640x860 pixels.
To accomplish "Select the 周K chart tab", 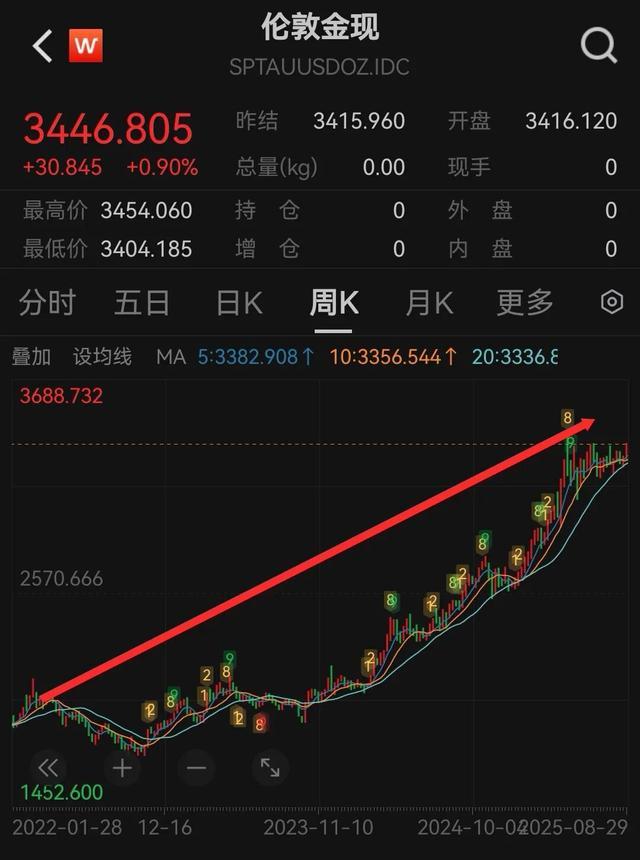I will (334, 303).
